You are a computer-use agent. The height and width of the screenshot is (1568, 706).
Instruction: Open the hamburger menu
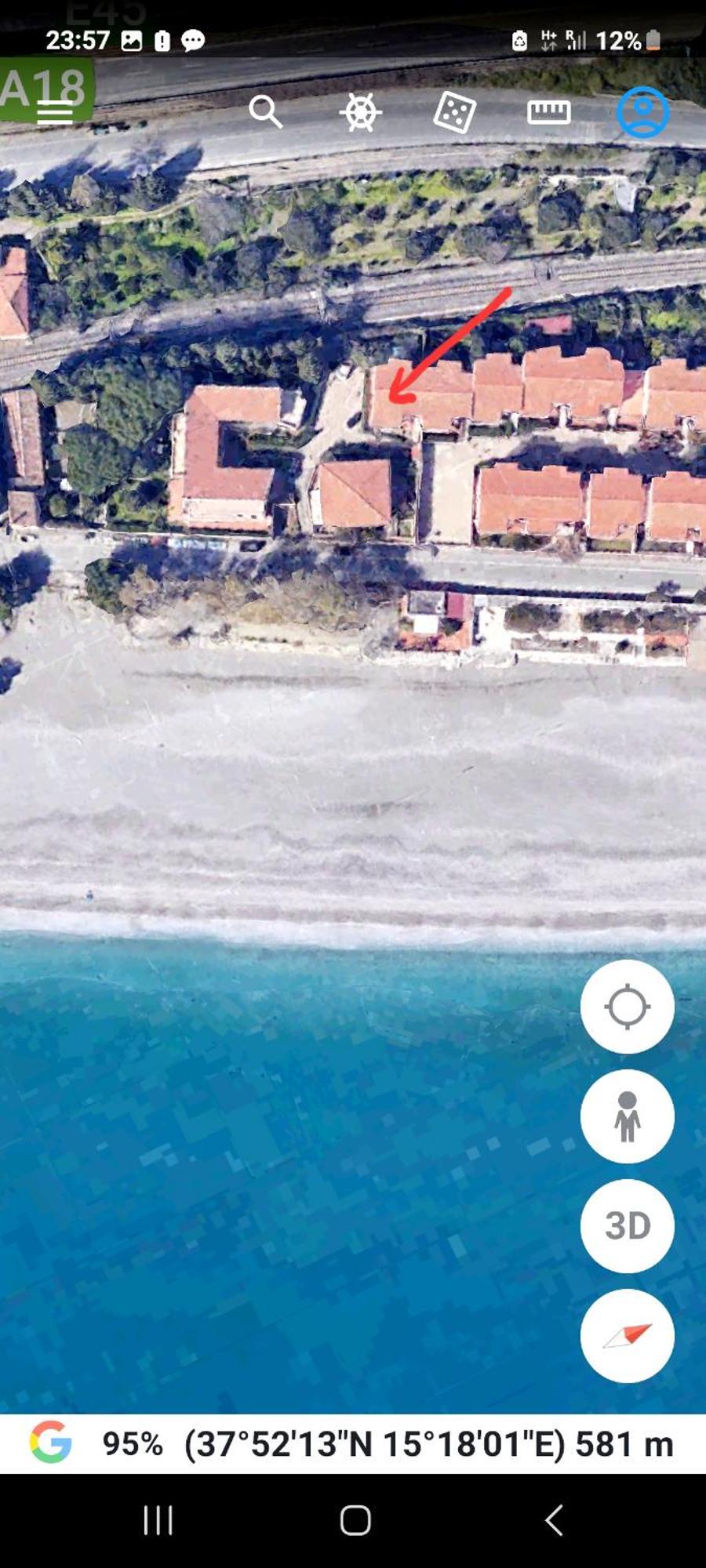(x=55, y=114)
